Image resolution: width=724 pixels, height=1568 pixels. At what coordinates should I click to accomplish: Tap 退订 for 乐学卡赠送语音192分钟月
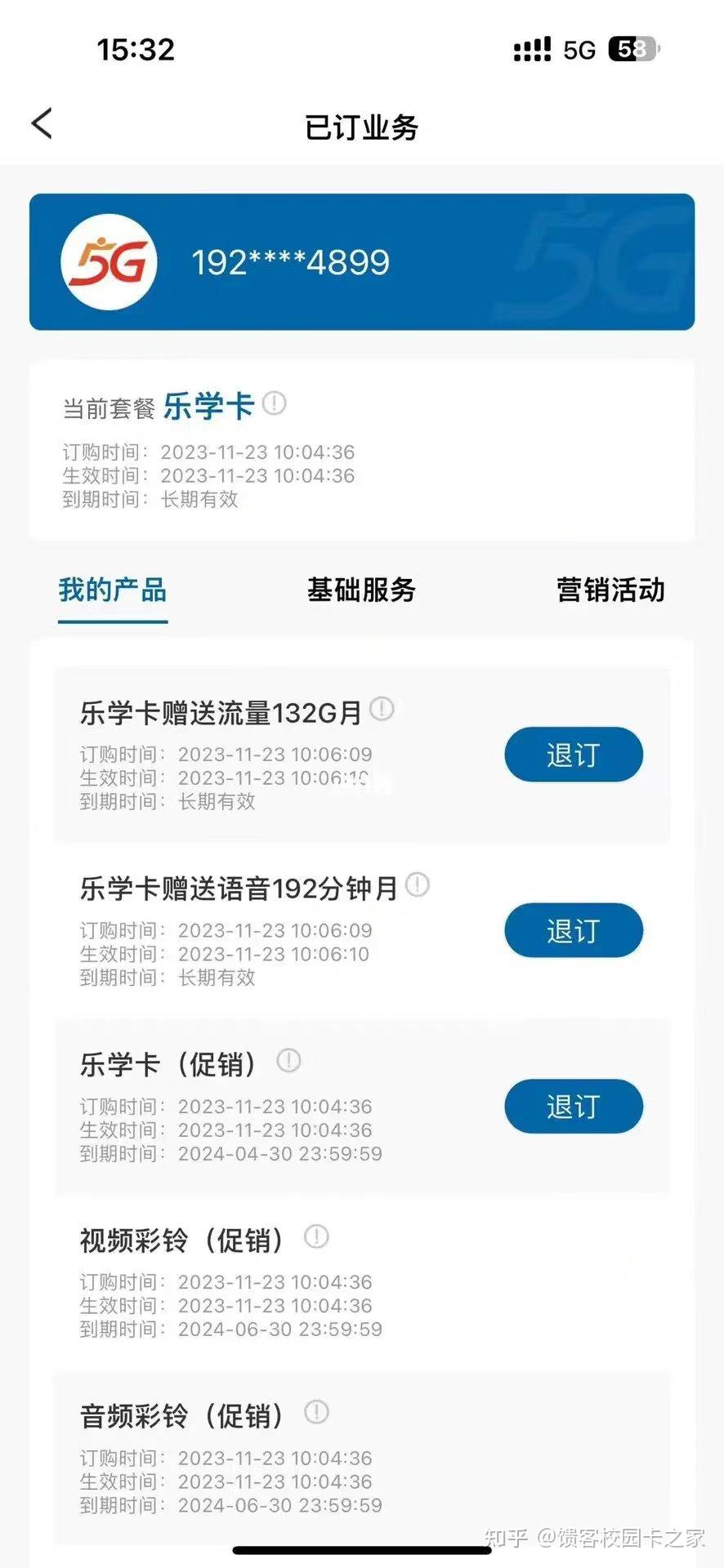[574, 929]
